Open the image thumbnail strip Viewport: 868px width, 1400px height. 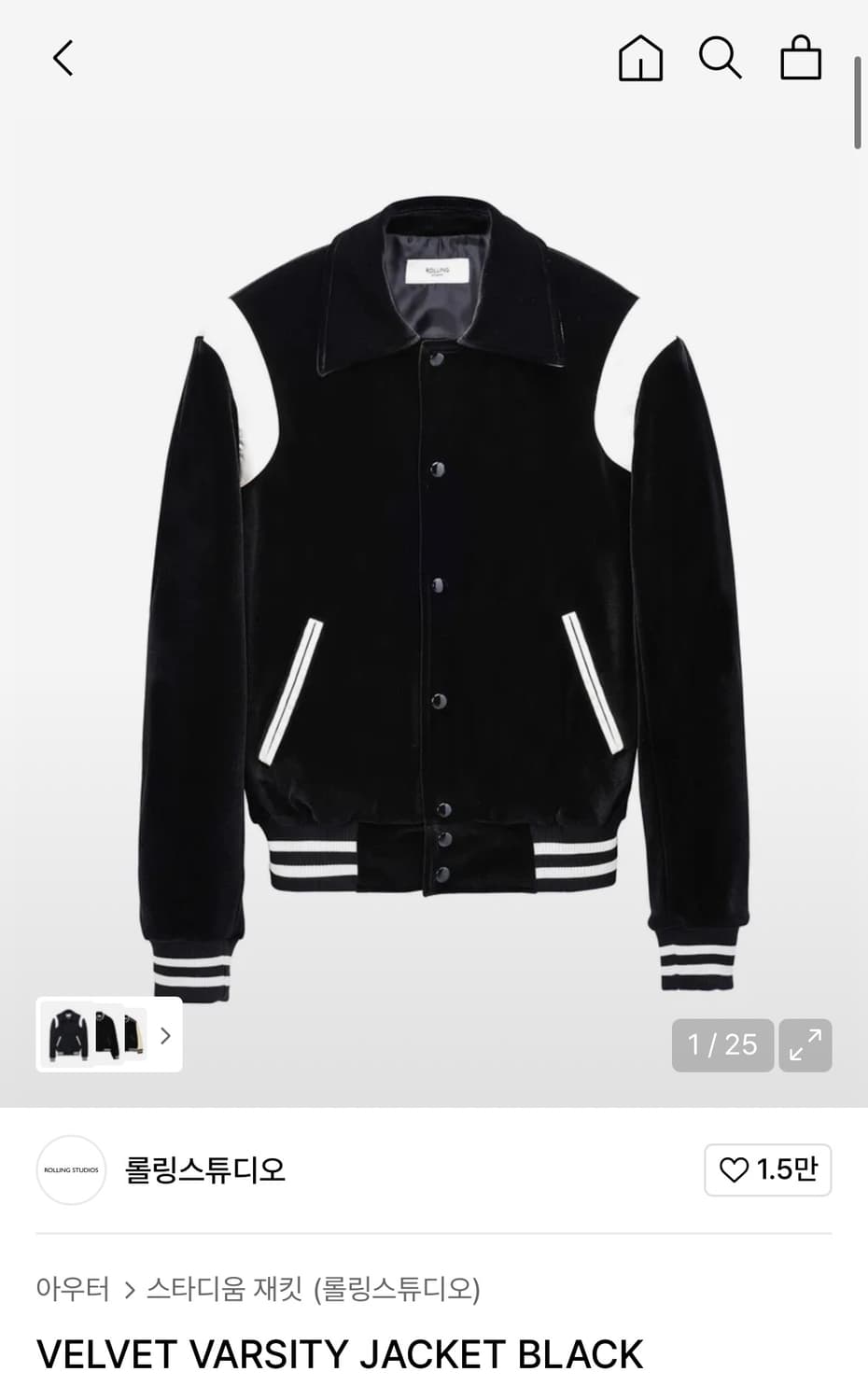click(109, 1035)
